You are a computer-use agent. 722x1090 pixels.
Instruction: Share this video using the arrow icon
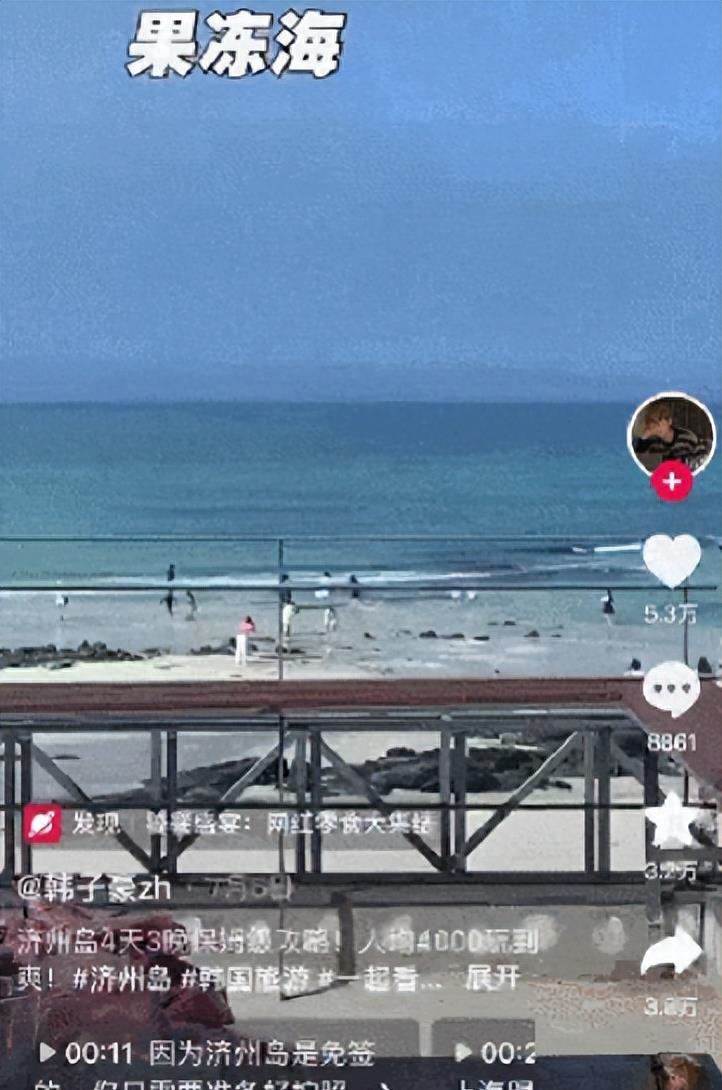pyautogui.click(x=671, y=952)
